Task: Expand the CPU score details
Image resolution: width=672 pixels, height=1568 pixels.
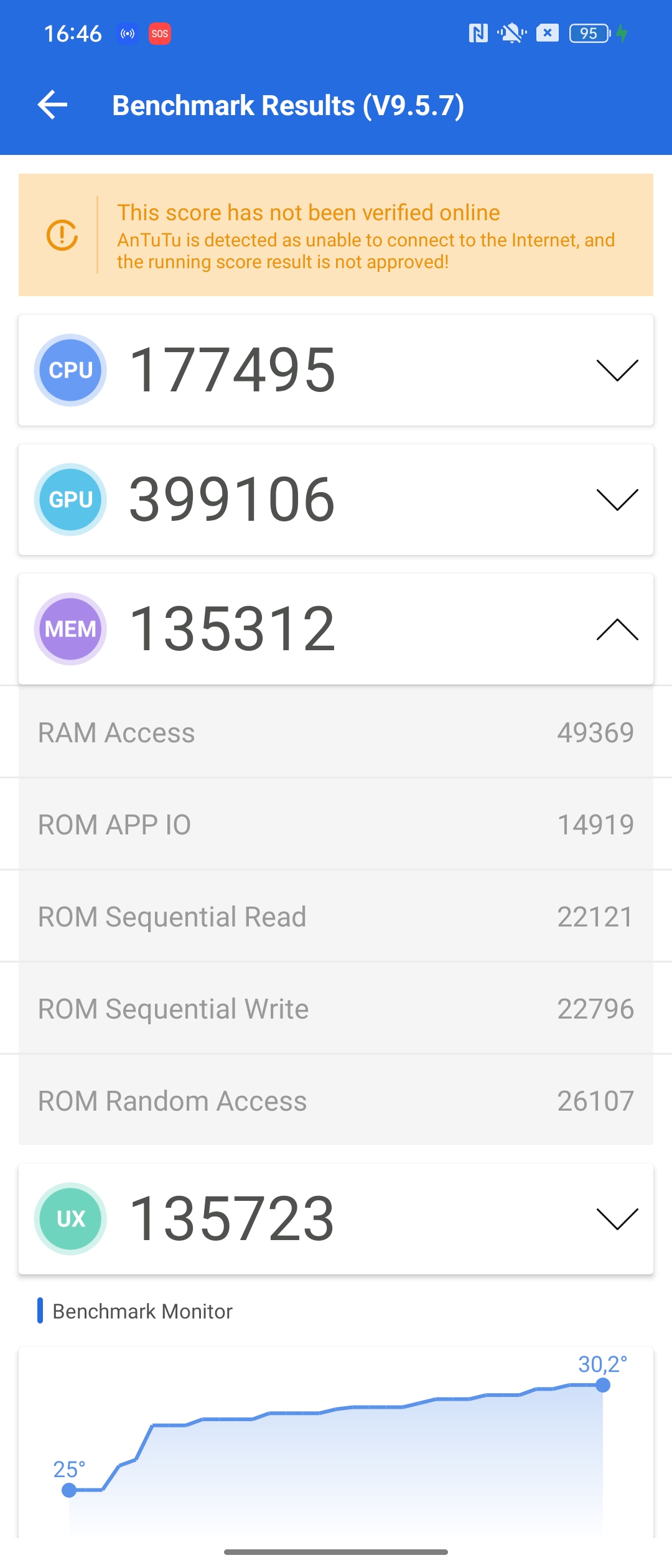Action: [x=617, y=370]
